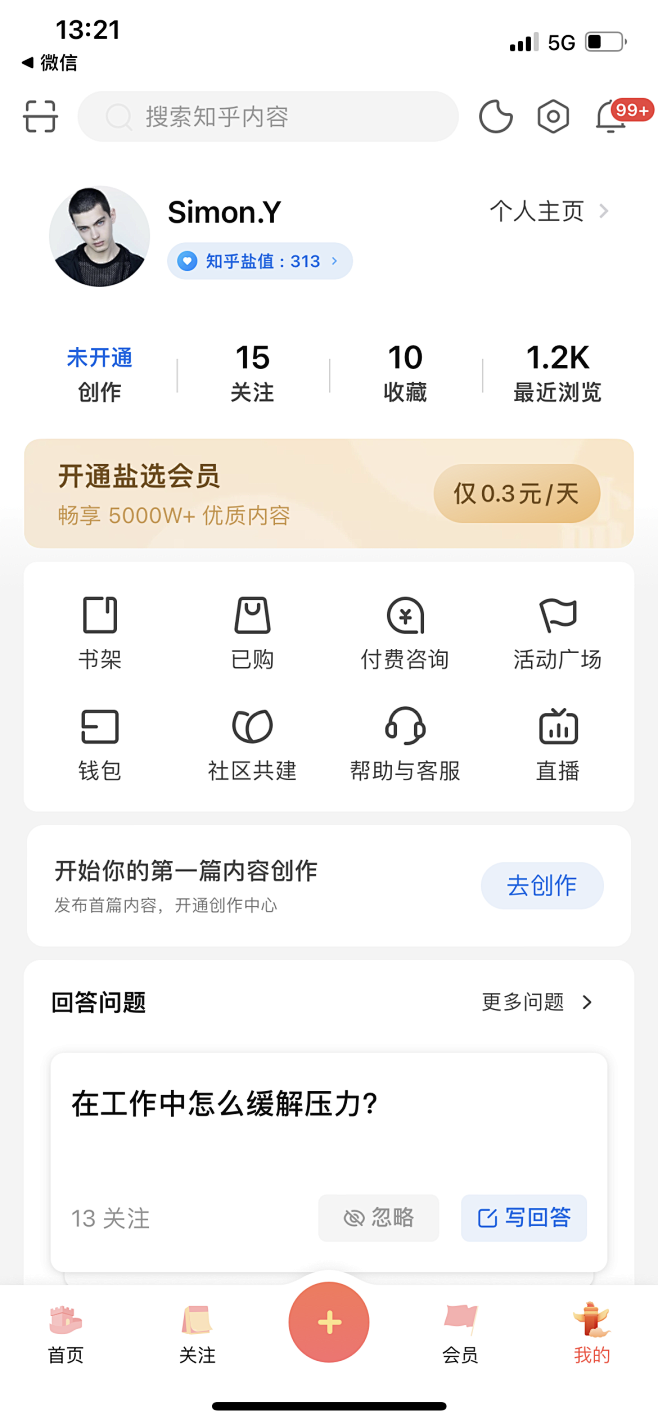Screen dimensions: 658x1424
Task: Open 帮助与客服 help center
Action: point(405,743)
